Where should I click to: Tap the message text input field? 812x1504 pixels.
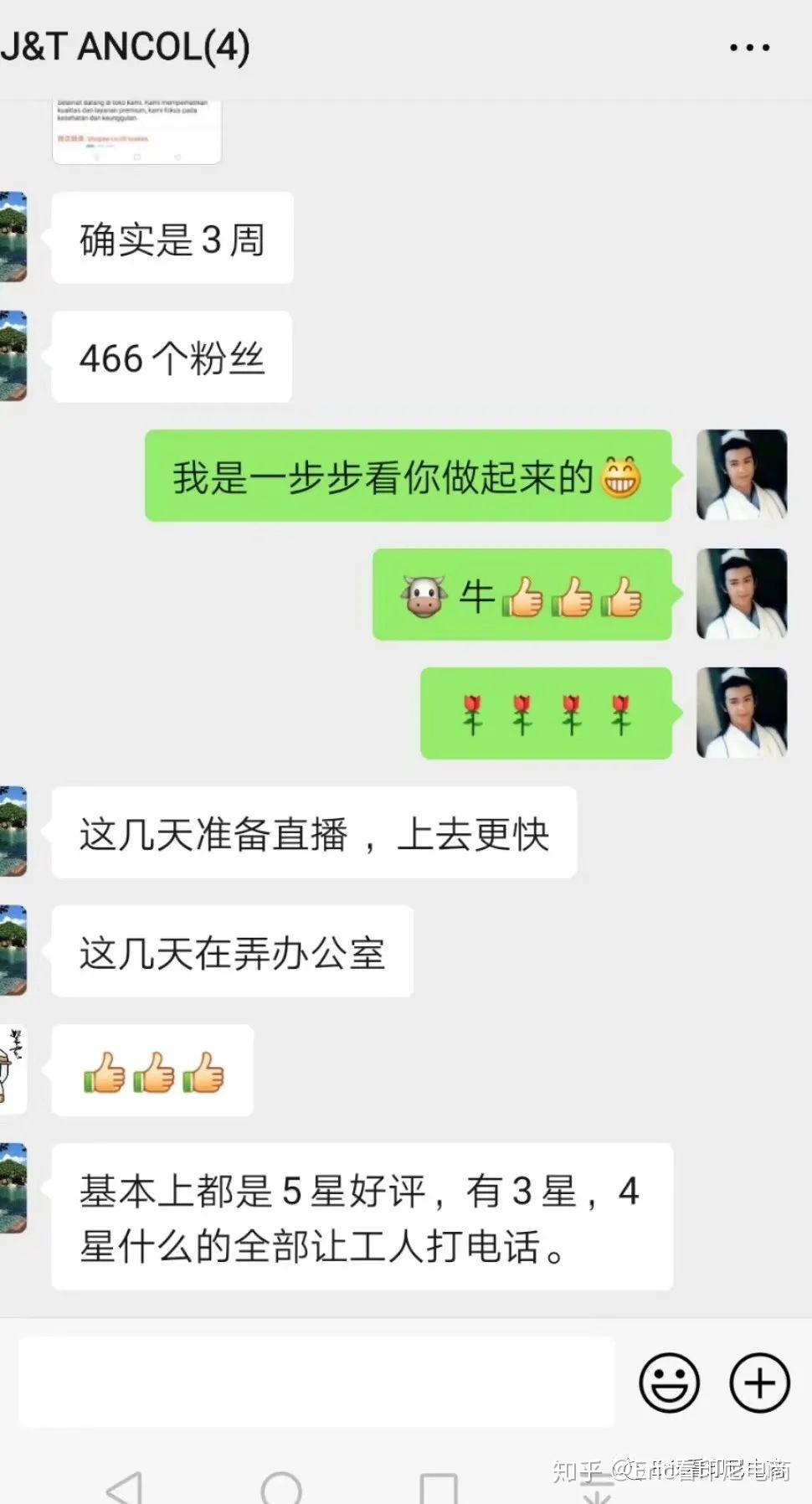coord(316,1381)
